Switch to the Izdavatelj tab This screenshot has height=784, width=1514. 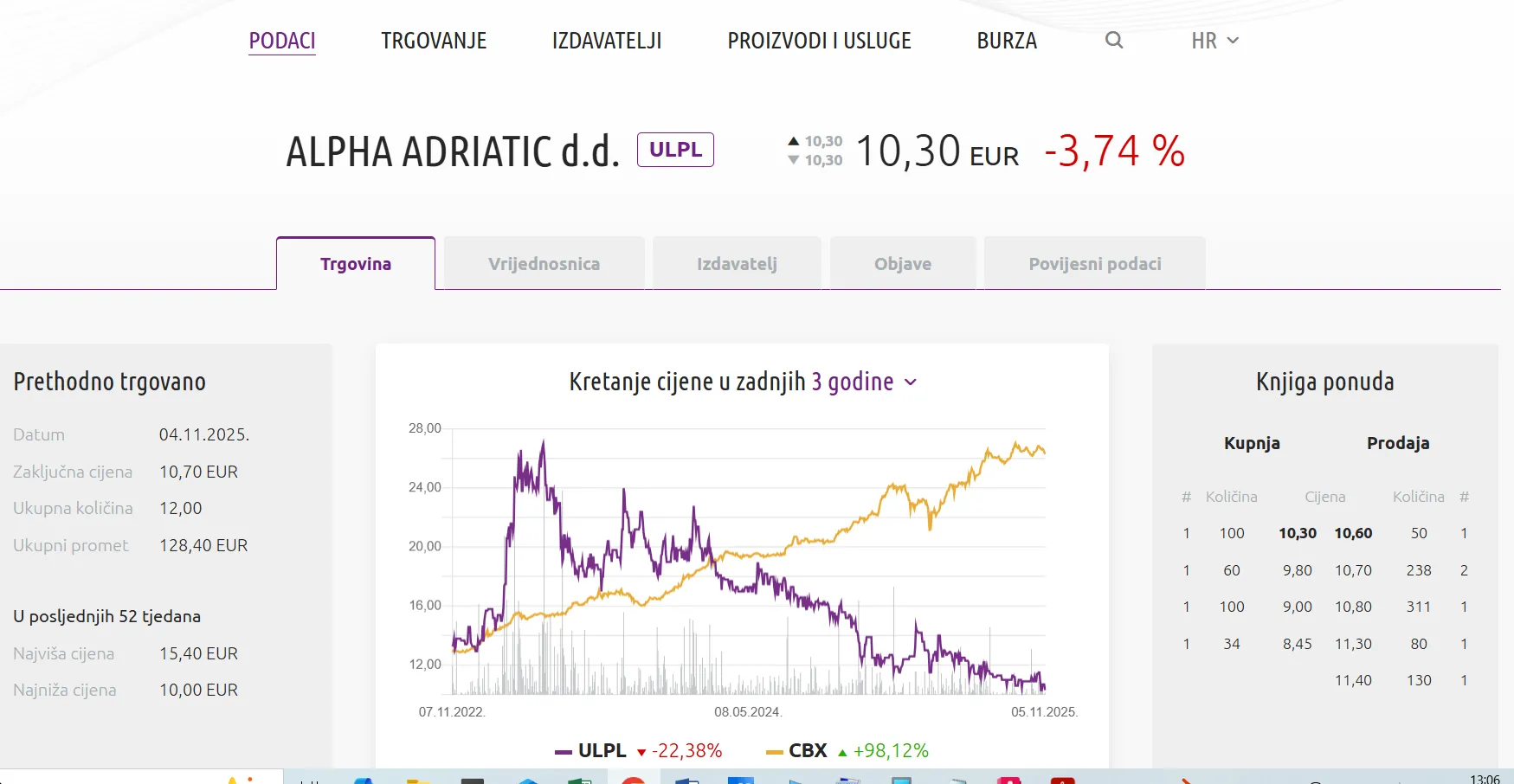(x=737, y=264)
